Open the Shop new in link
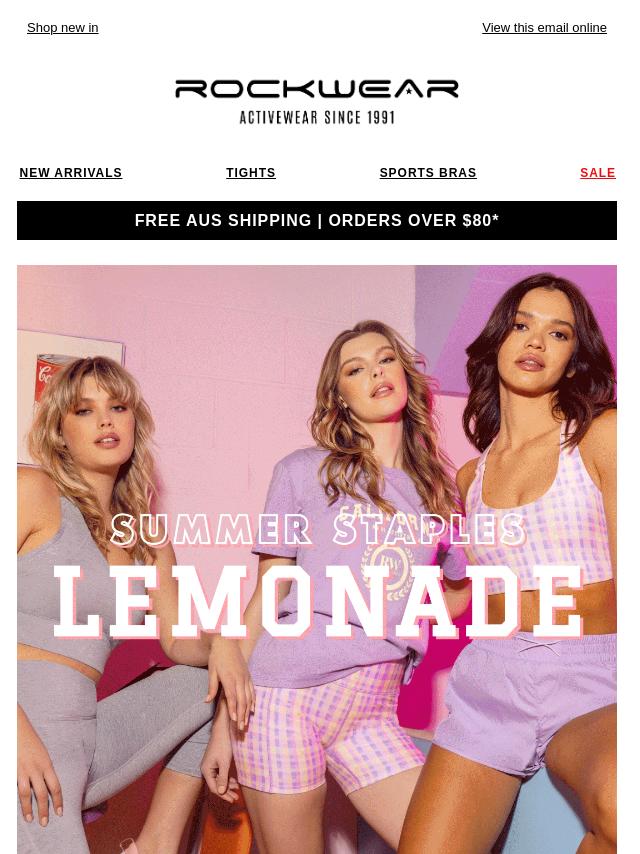 pyautogui.click(x=62, y=28)
